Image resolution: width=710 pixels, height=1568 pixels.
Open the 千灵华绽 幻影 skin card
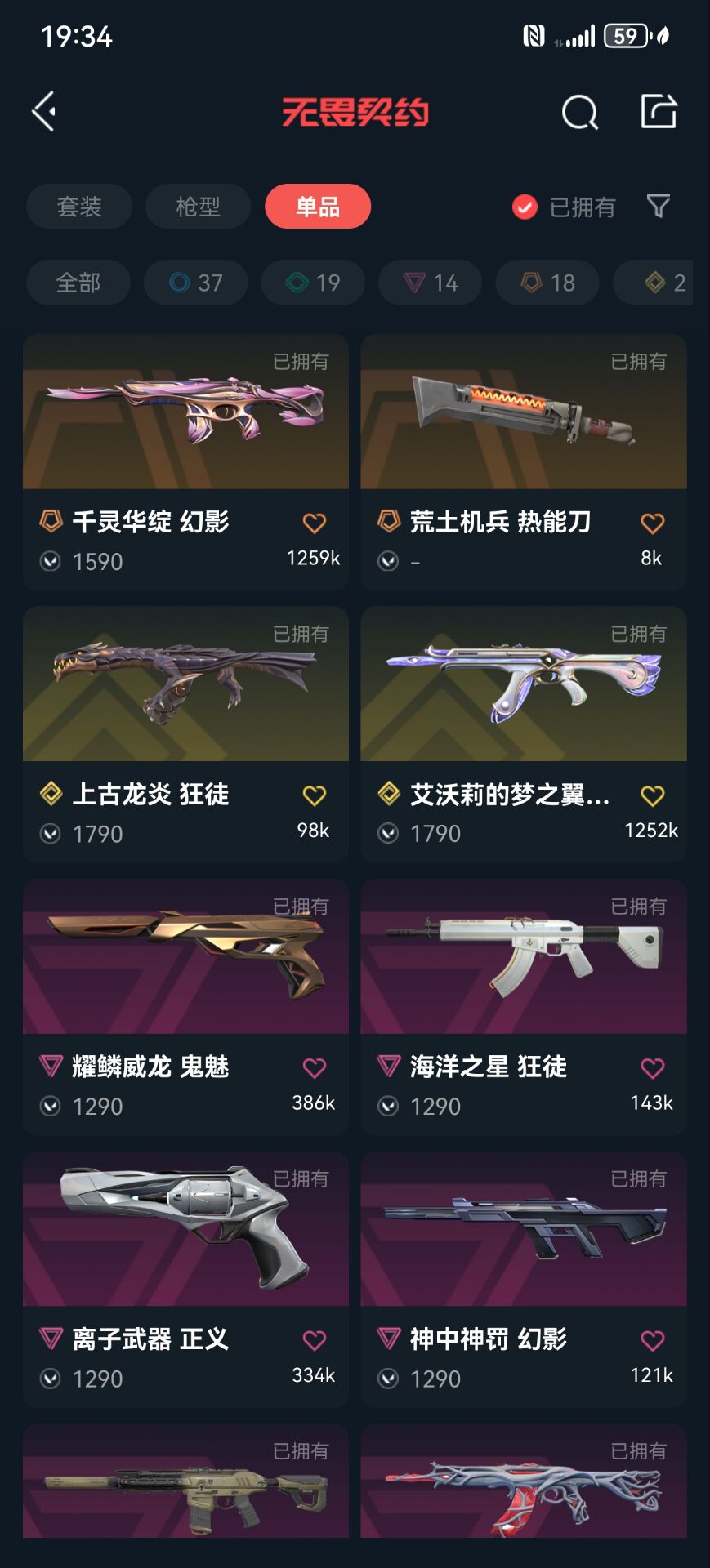pos(185,462)
